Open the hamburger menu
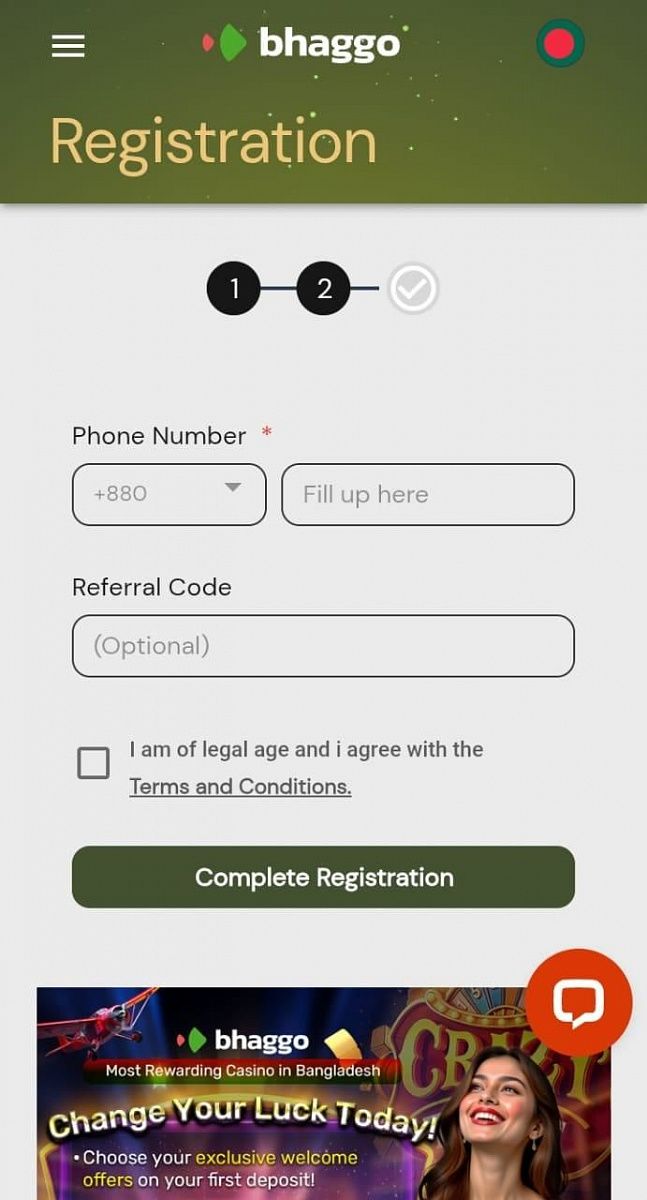The width and height of the screenshot is (647, 1200). click(68, 45)
